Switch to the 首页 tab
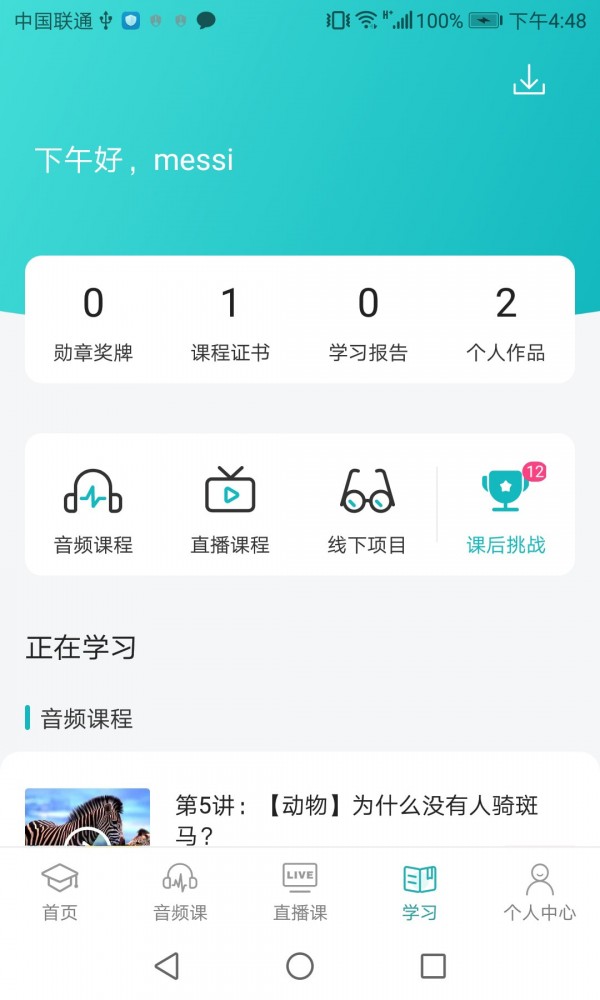Viewport: 600px width, 1000px height. tap(60, 891)
